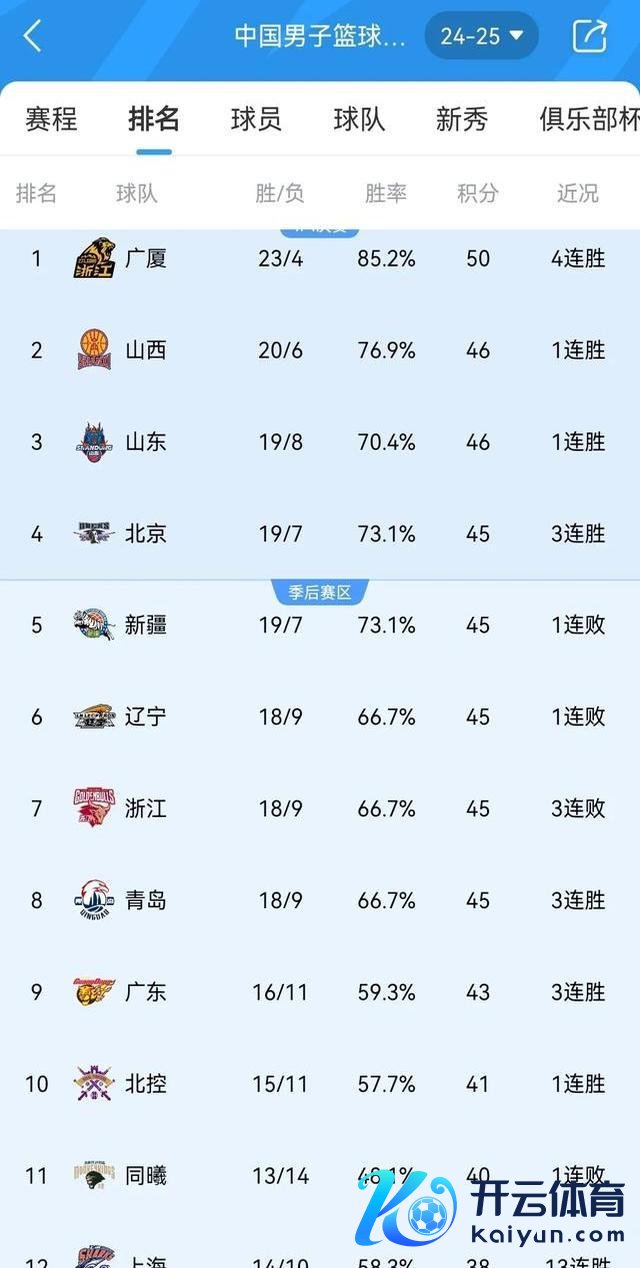Switch to the 球员 tab
Image resolution: width=640 pixels, height=1268 pixels.
tap(256, 120)
